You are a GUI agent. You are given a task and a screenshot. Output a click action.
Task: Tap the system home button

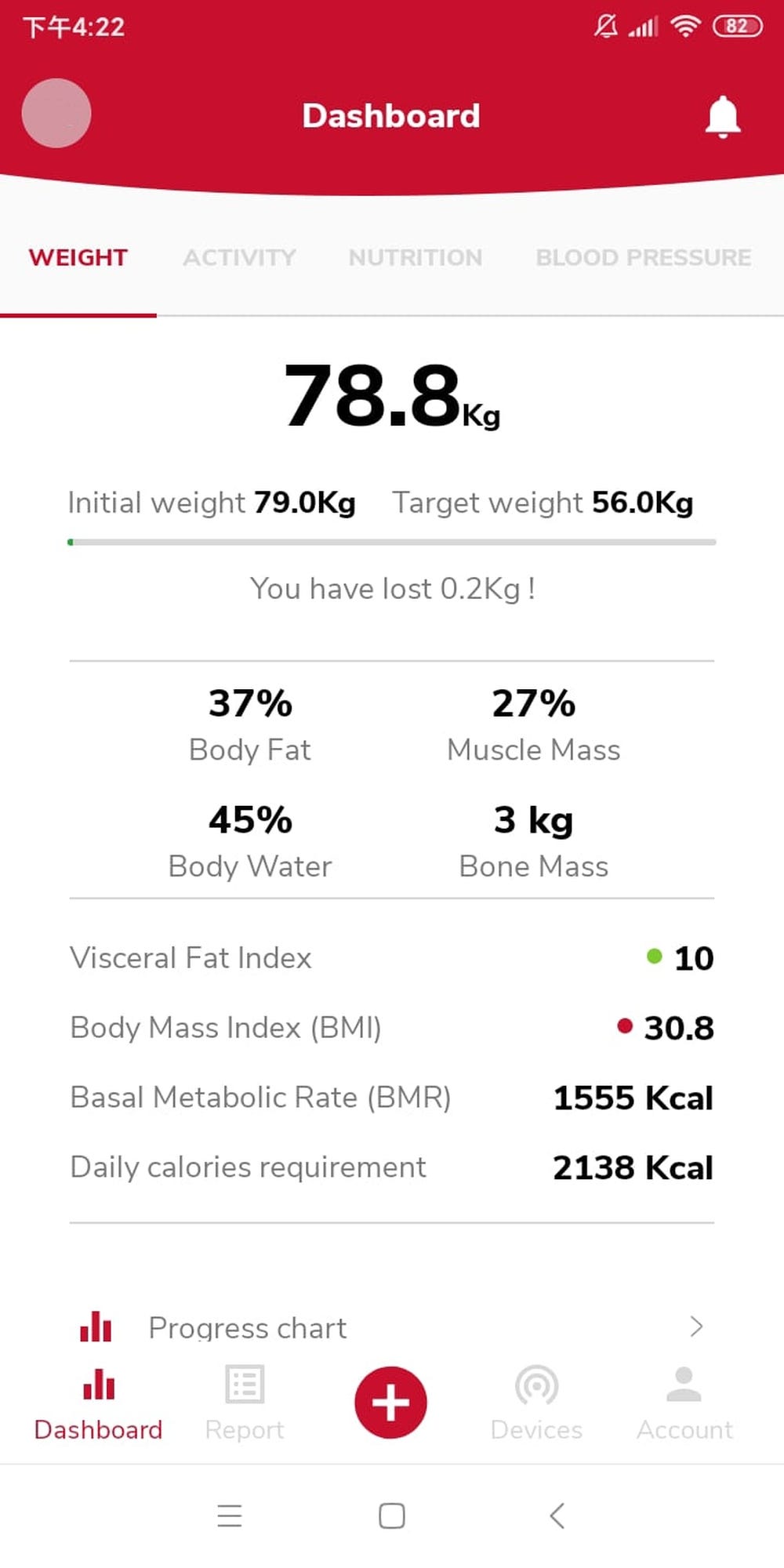click(x=392, y=1515)
